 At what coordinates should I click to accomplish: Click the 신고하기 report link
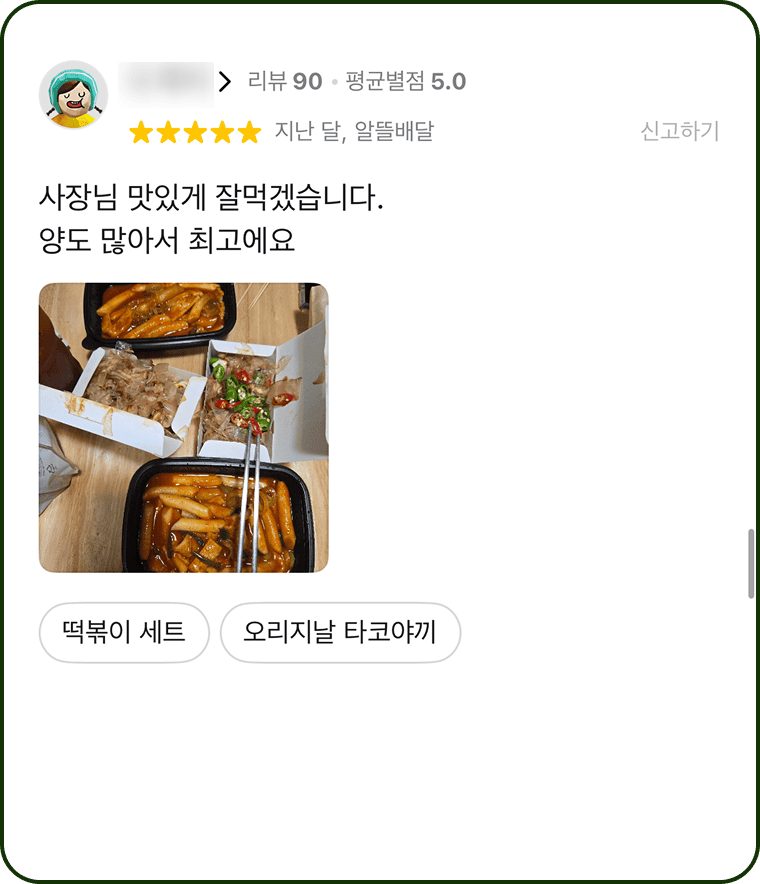pos(680,131)
